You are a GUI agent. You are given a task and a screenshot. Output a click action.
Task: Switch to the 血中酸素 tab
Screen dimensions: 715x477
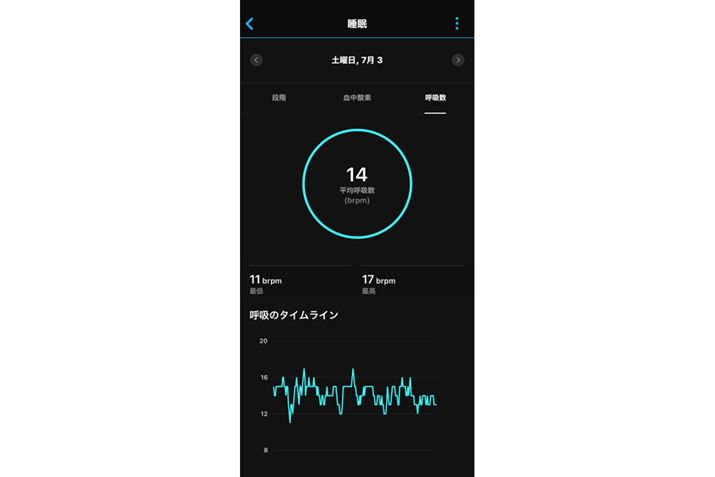point(356,98)
